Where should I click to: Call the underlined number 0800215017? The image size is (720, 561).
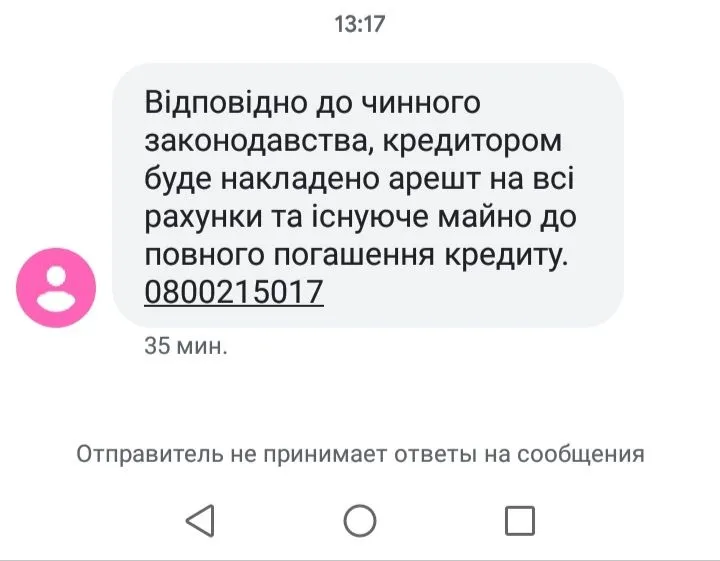(x=234, y=292)
